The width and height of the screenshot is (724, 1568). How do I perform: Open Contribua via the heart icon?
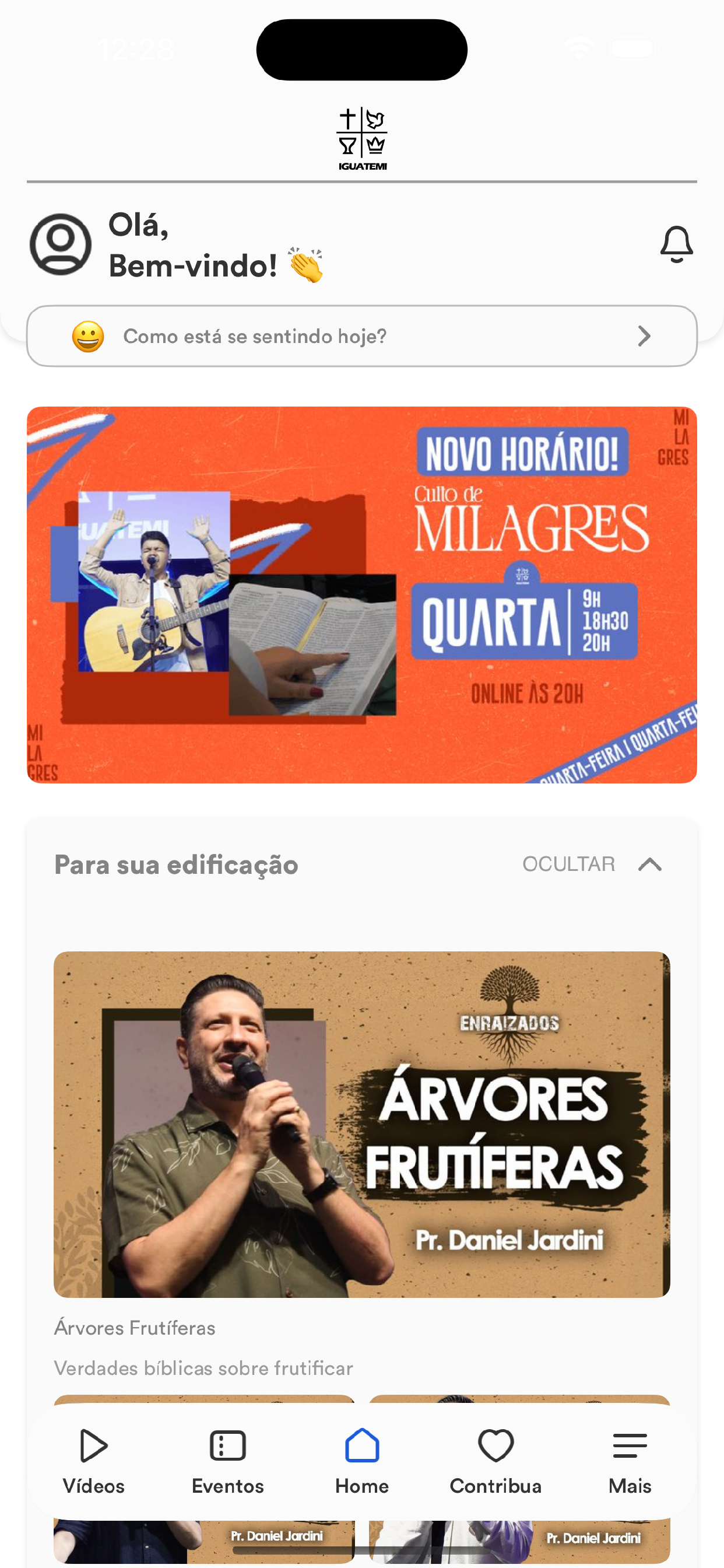(x=495, y=1445)
